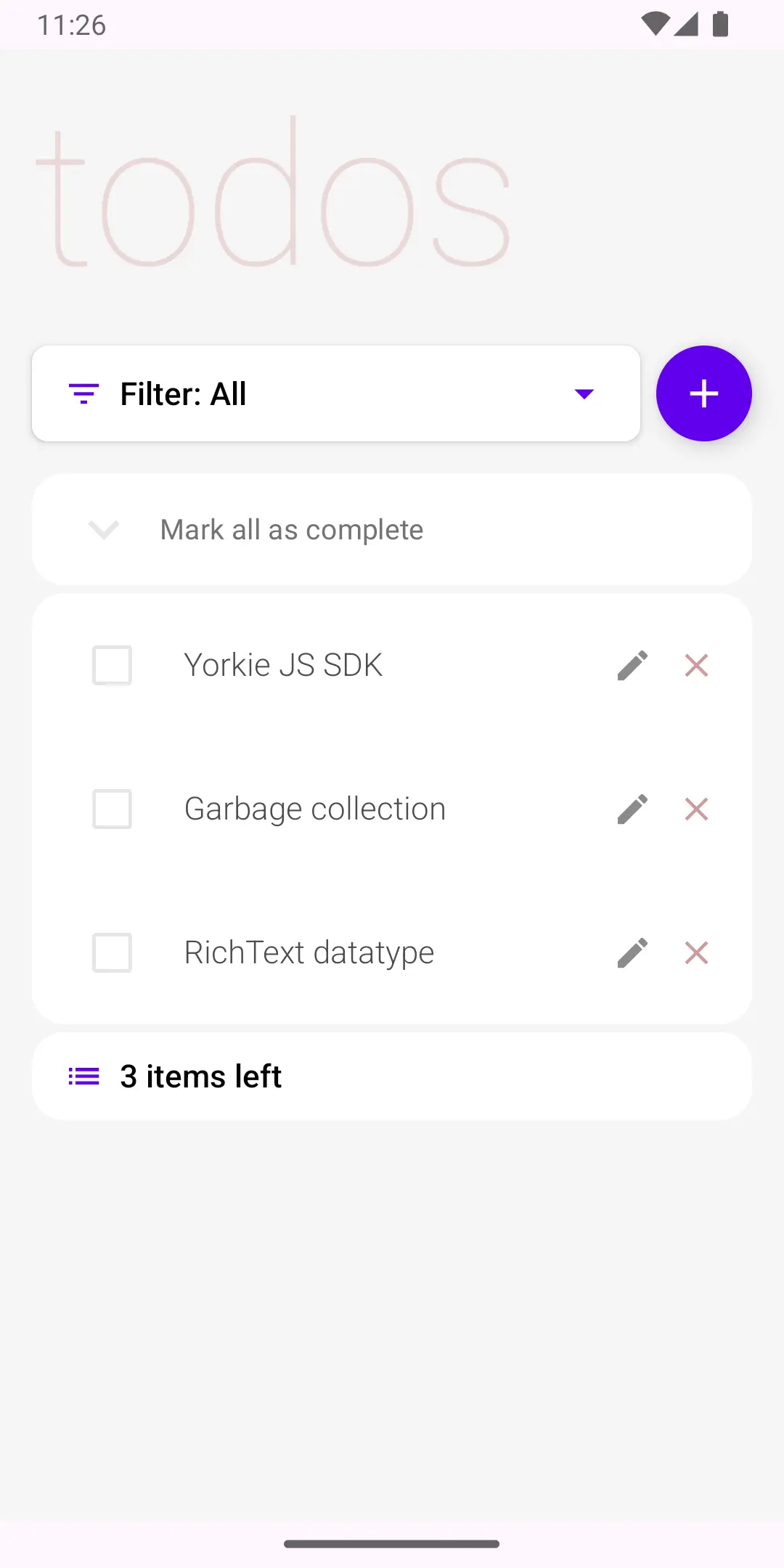Viewport: 784px width, 1568px height.
Task: Click the 3 items left label
Action: tap(200, 1077)
